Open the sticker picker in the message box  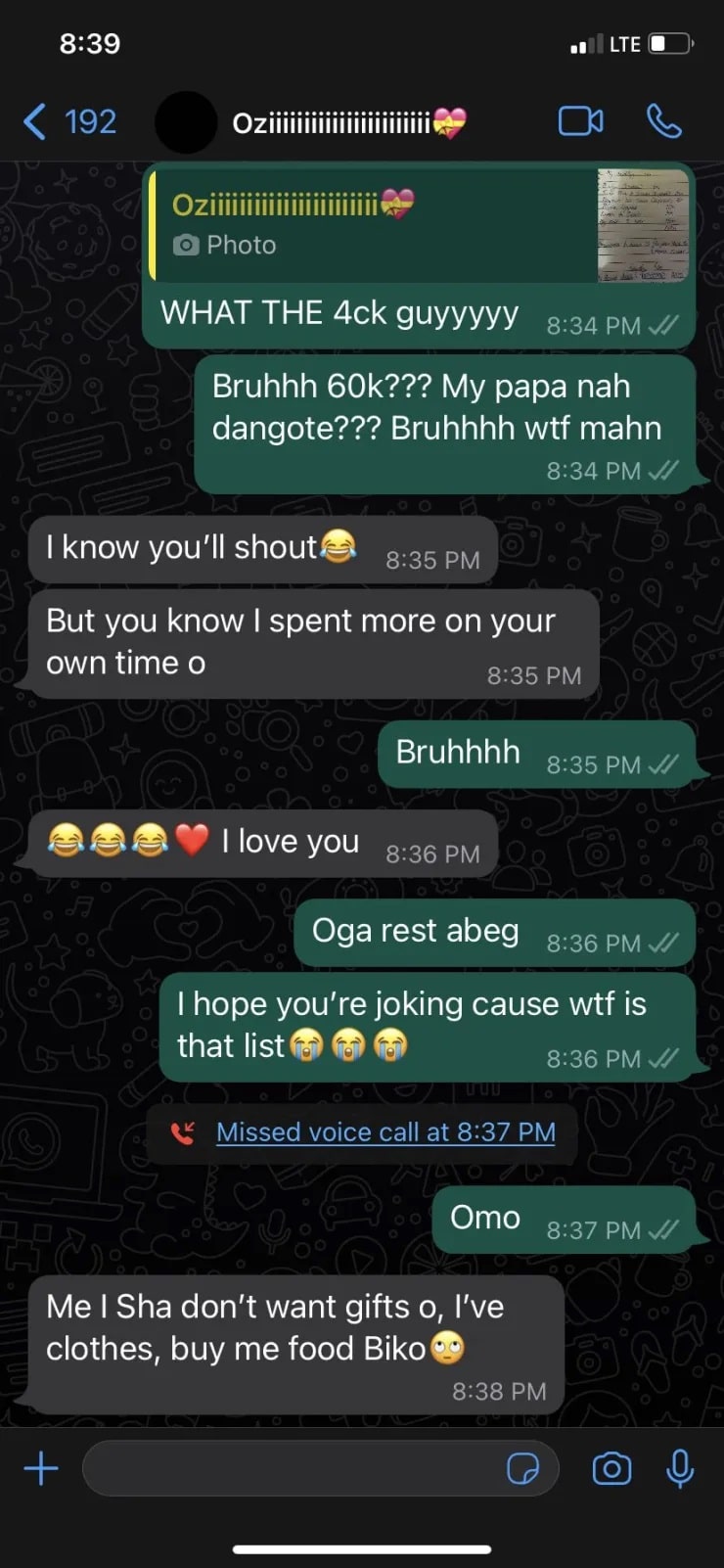click(x=523, y=1468)
